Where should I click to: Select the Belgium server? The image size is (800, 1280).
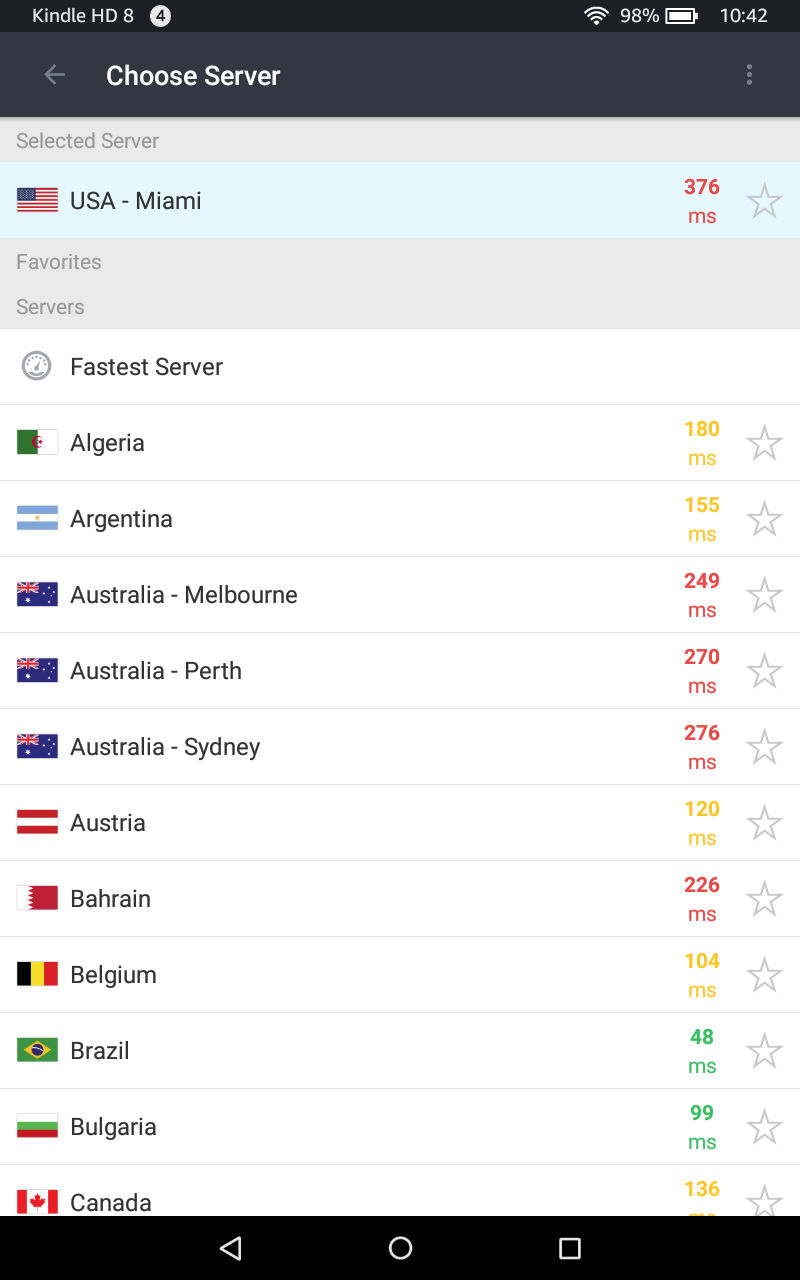tap(400, 975)
